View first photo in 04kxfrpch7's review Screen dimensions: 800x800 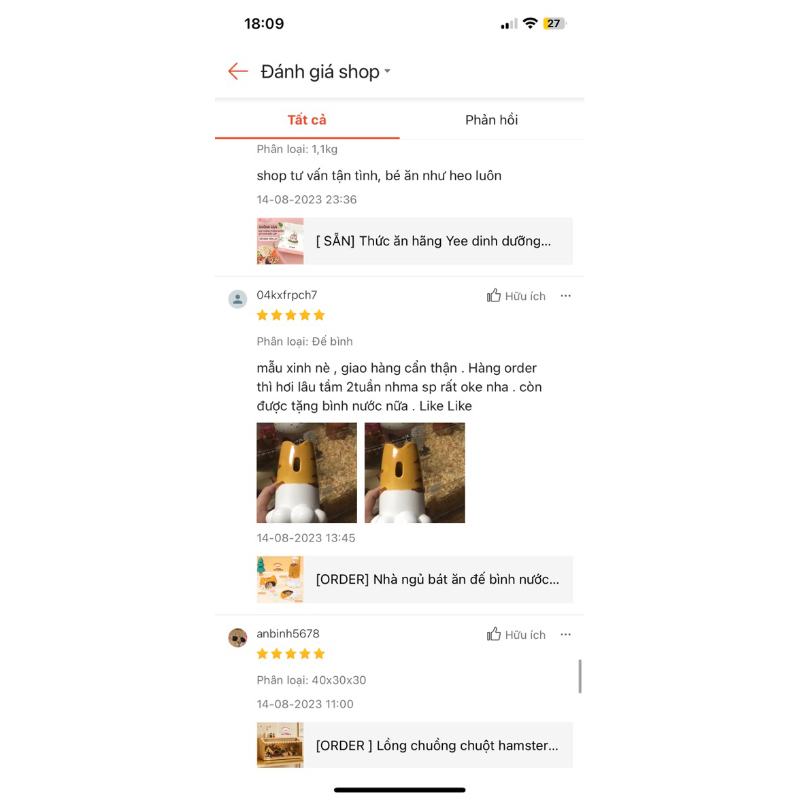[x=306, y=472]
